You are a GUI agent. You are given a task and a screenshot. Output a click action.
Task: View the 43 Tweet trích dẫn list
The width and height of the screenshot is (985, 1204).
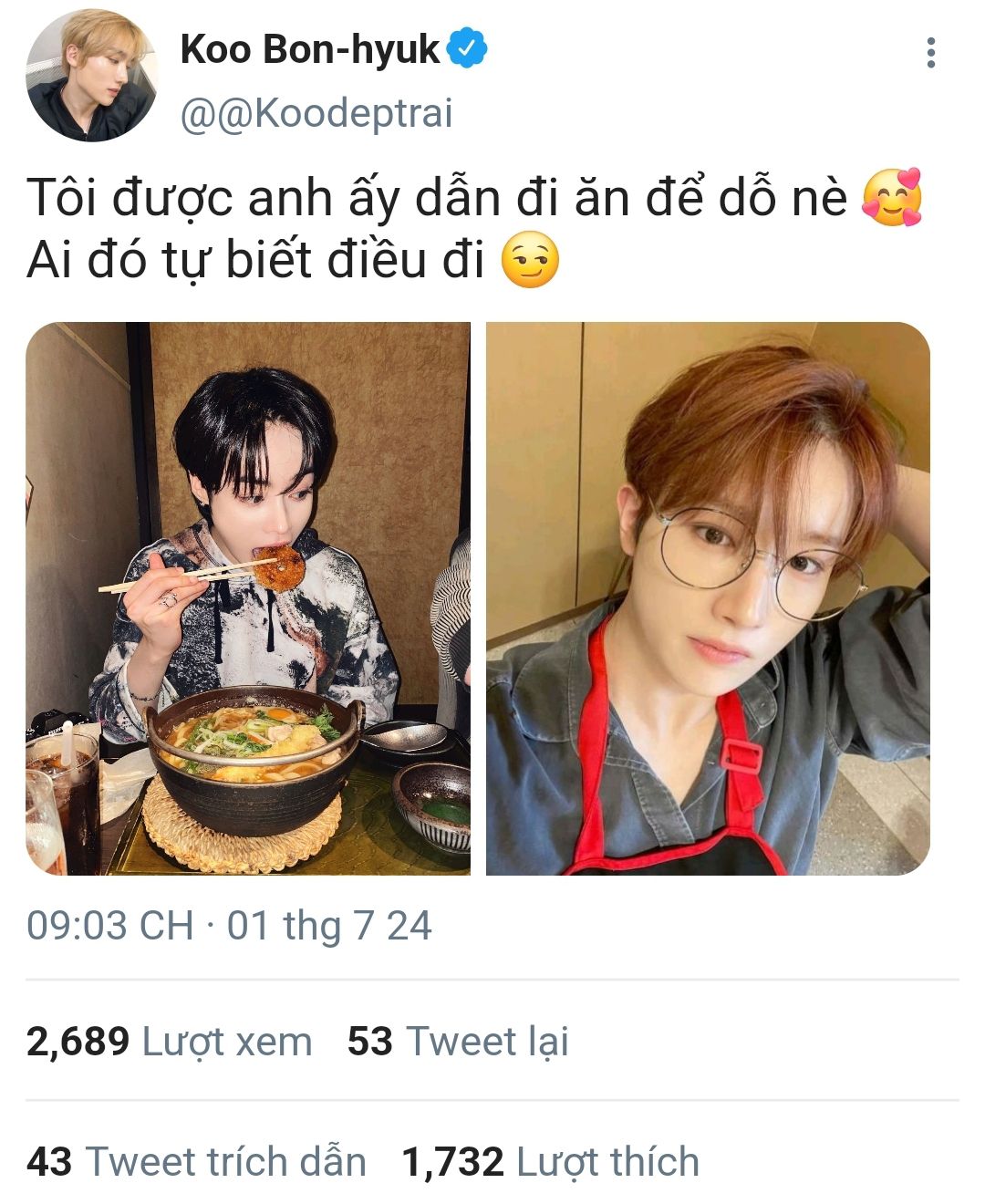coord(197,1162)
